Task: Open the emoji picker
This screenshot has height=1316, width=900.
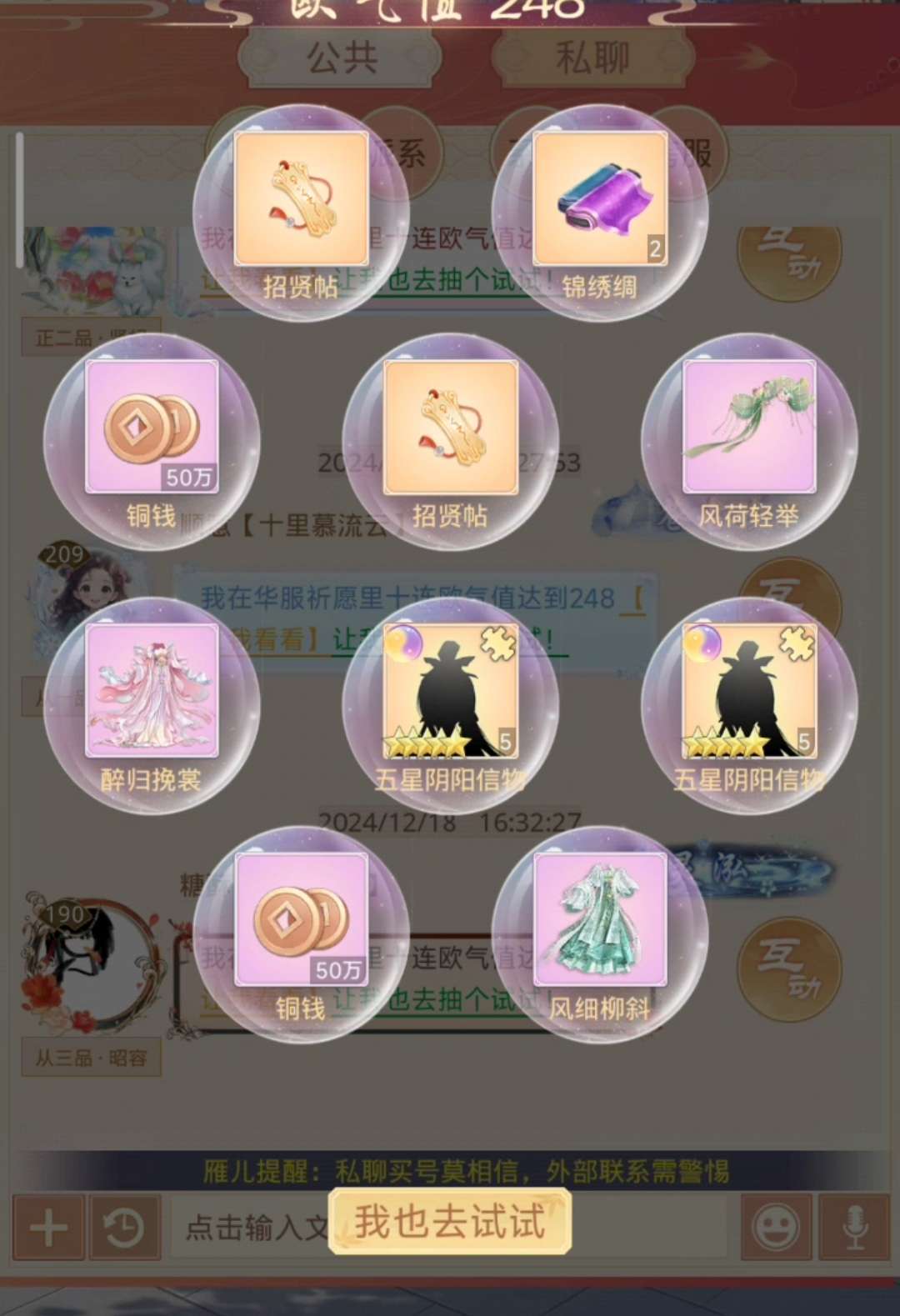Action: click(776, 1228)
